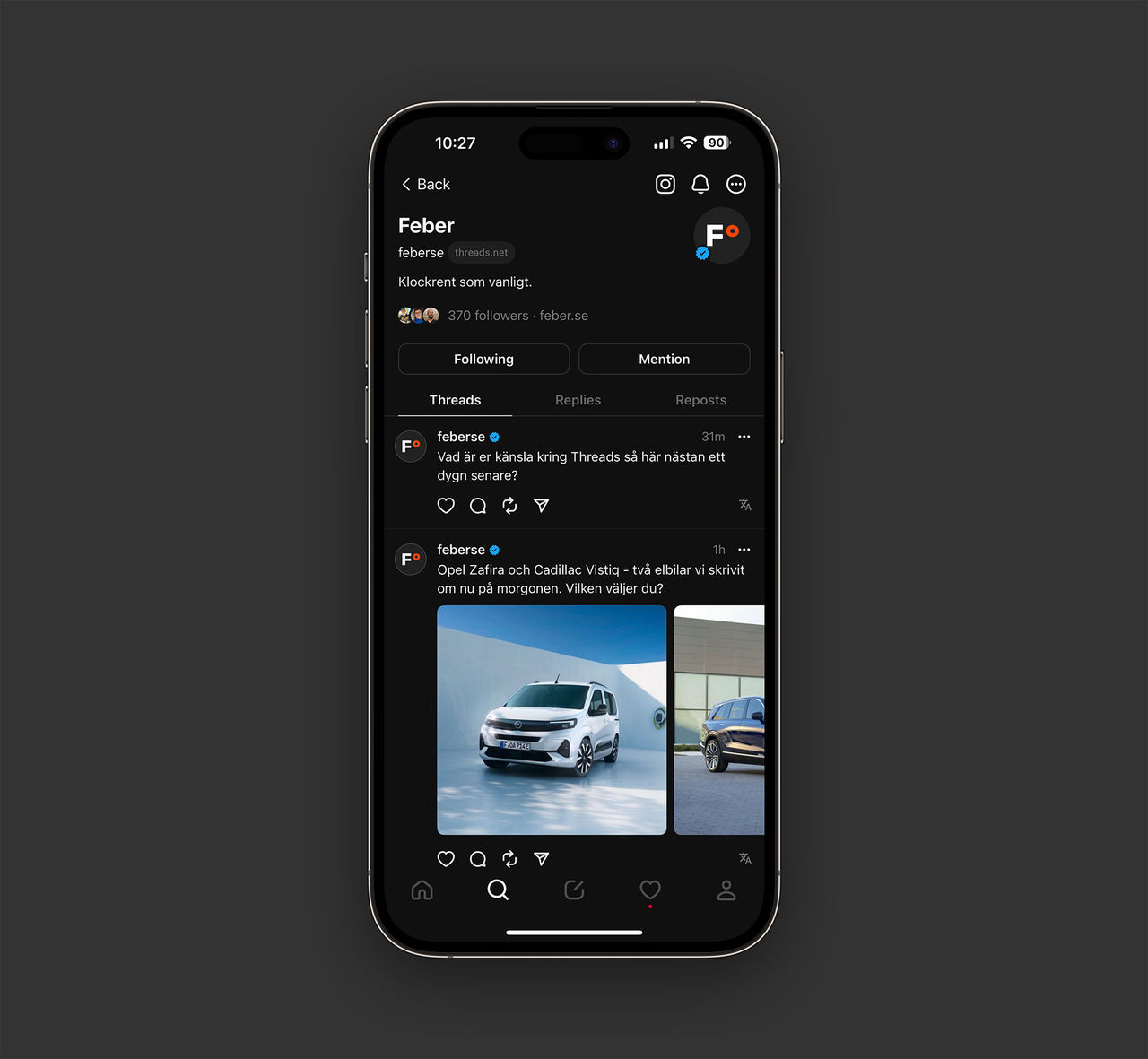
Task: Repost the känsla kring Threads post
Action: [509, 506]
